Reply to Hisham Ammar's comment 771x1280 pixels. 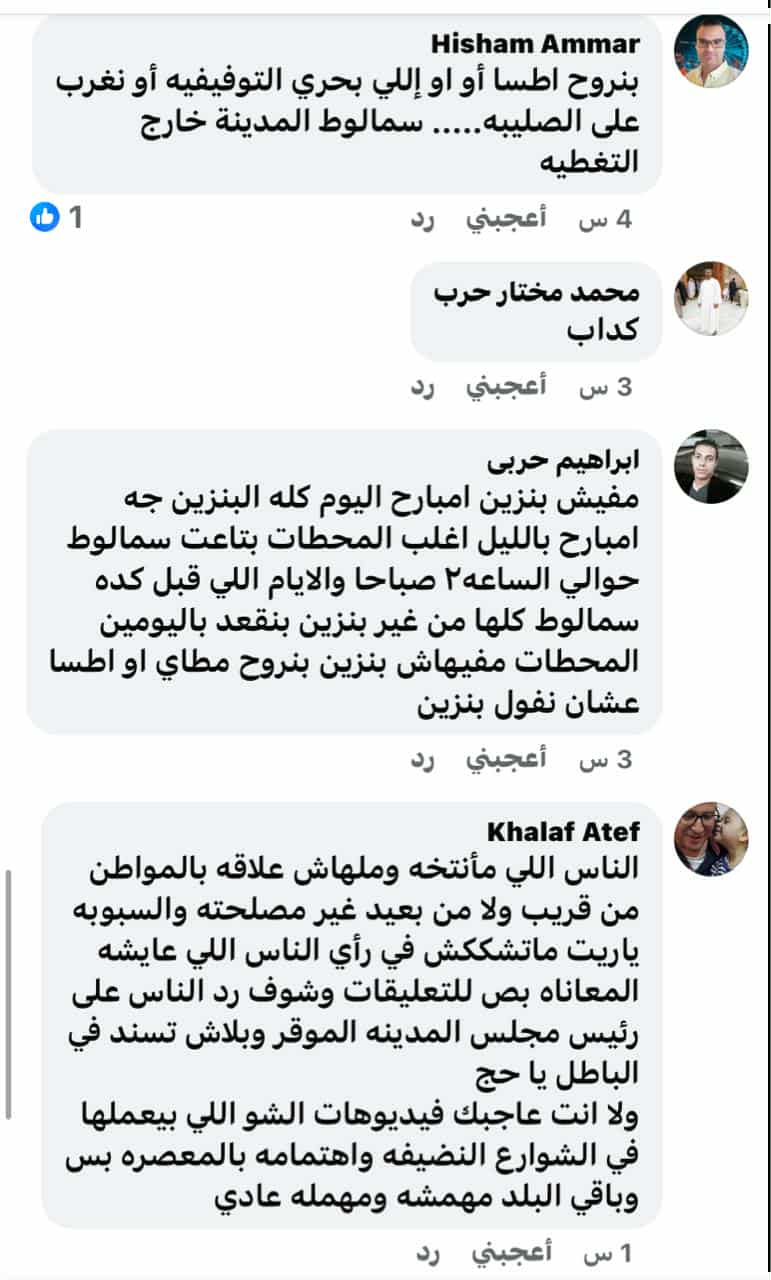coord(424,220)
